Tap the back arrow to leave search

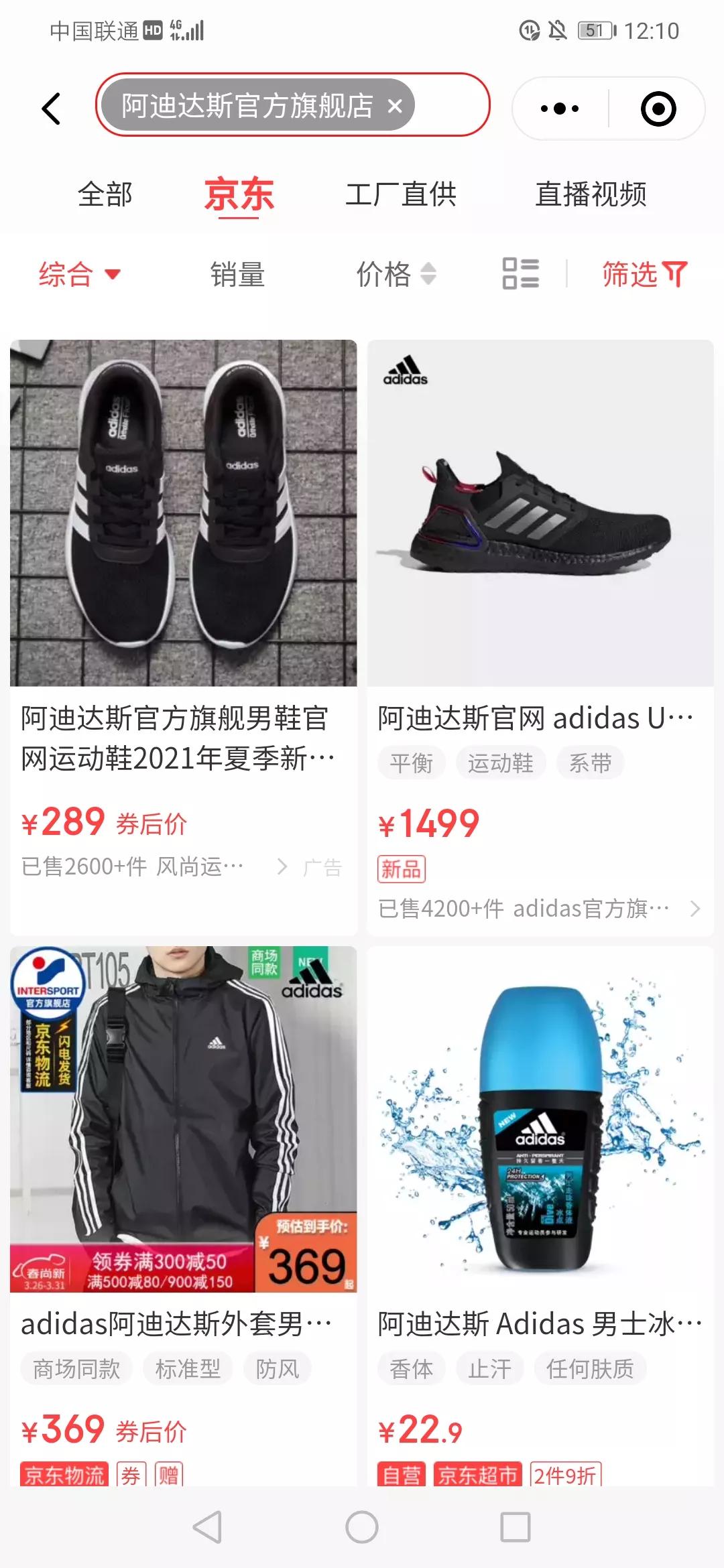[x=50, y=107]
